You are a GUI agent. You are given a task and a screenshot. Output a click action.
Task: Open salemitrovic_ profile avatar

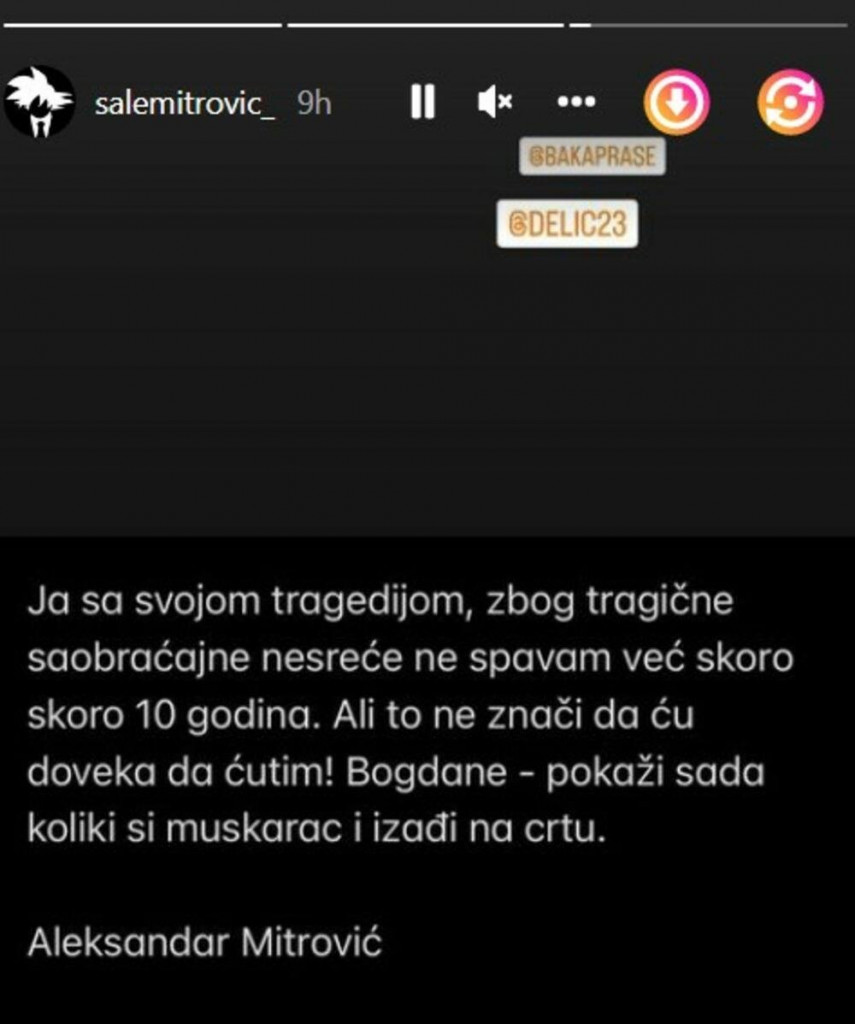coord(39,102)
